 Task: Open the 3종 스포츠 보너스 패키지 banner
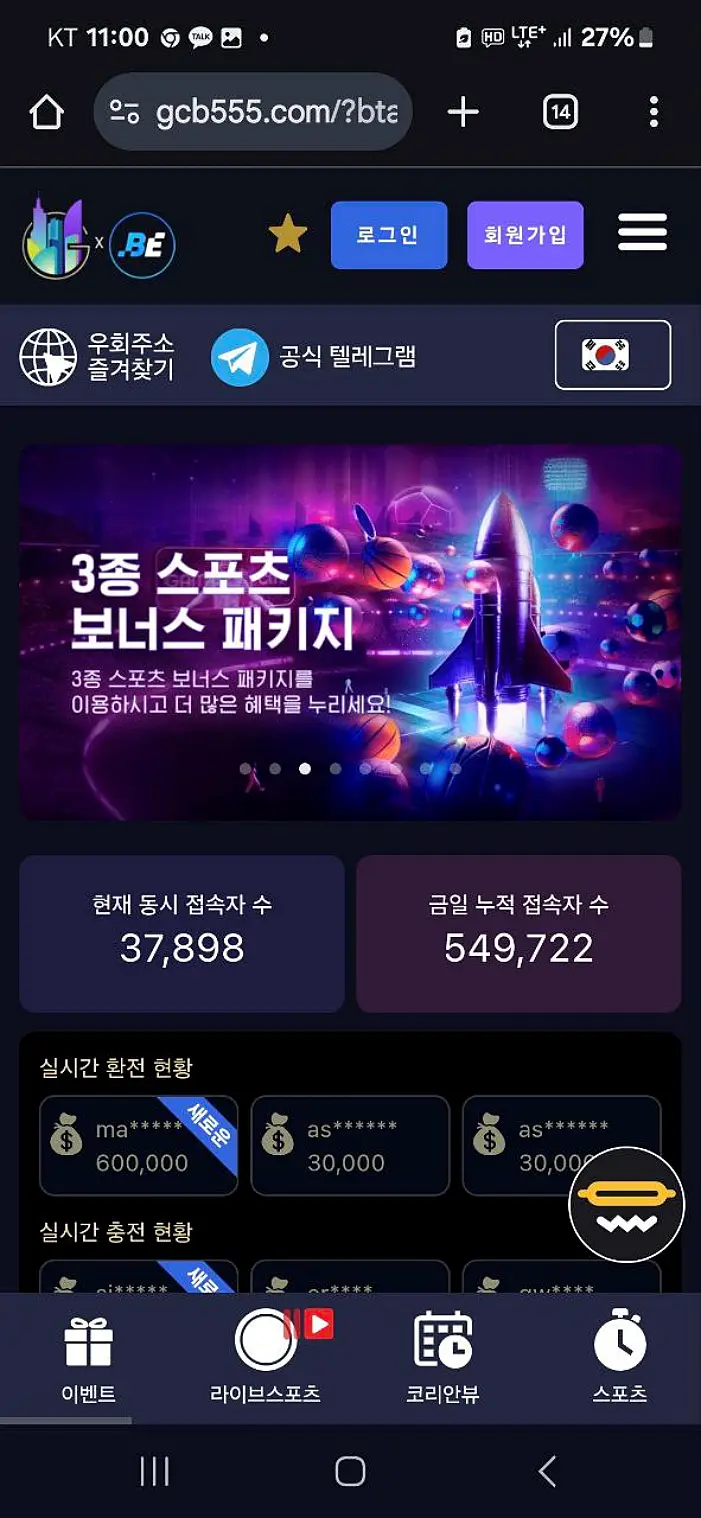coord(350,632)
